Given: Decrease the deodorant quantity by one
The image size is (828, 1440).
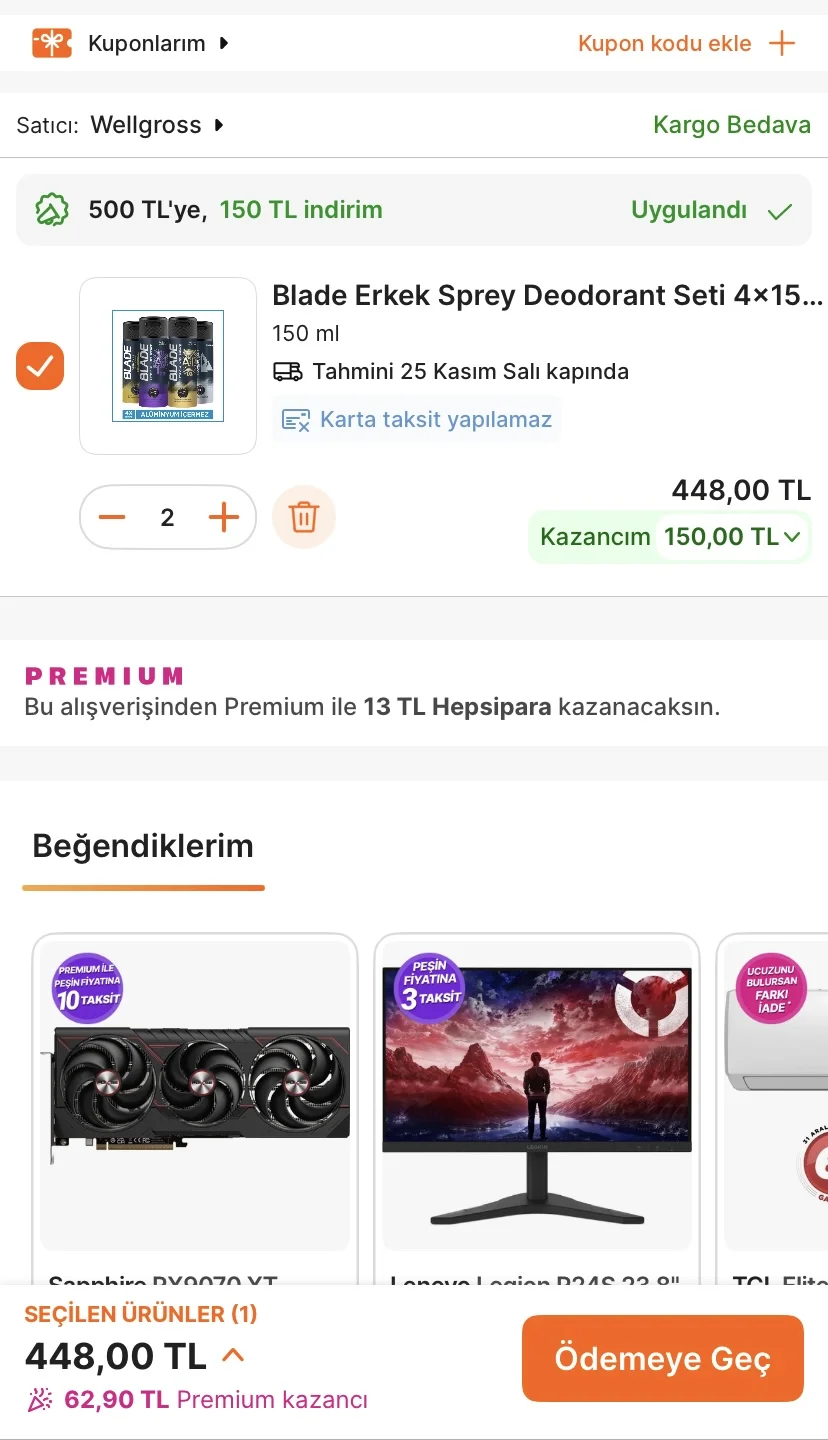Looking at the screenshot, I should (x=112, y=517).
